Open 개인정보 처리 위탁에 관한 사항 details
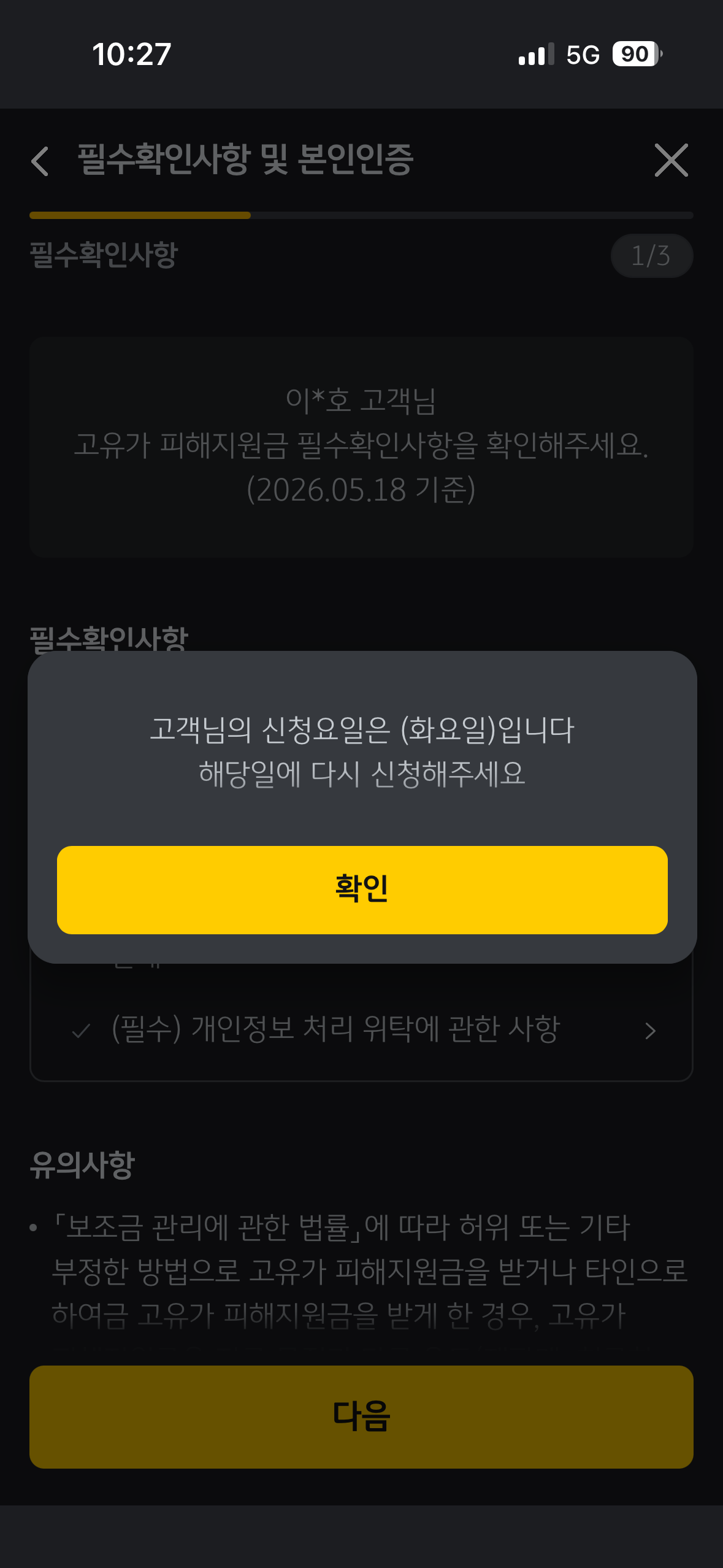723x1568 pixels. pyautogui.click(x=362, y=1029)
